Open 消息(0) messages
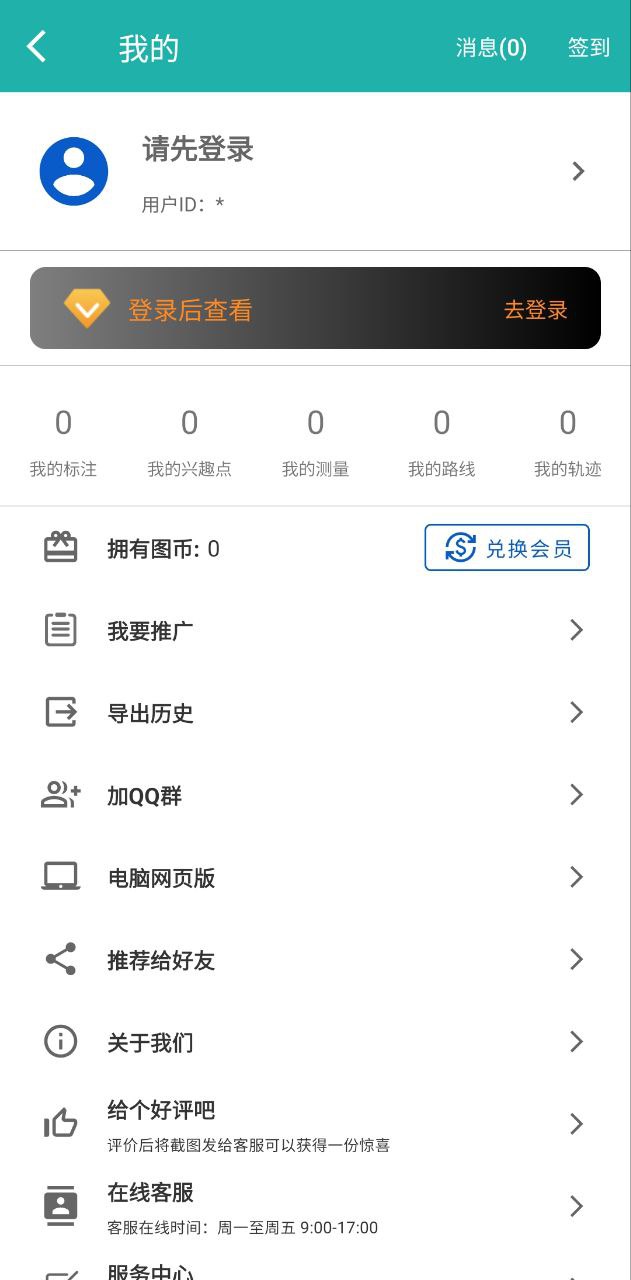The image size is (631, 1280). tap(491, 47)
